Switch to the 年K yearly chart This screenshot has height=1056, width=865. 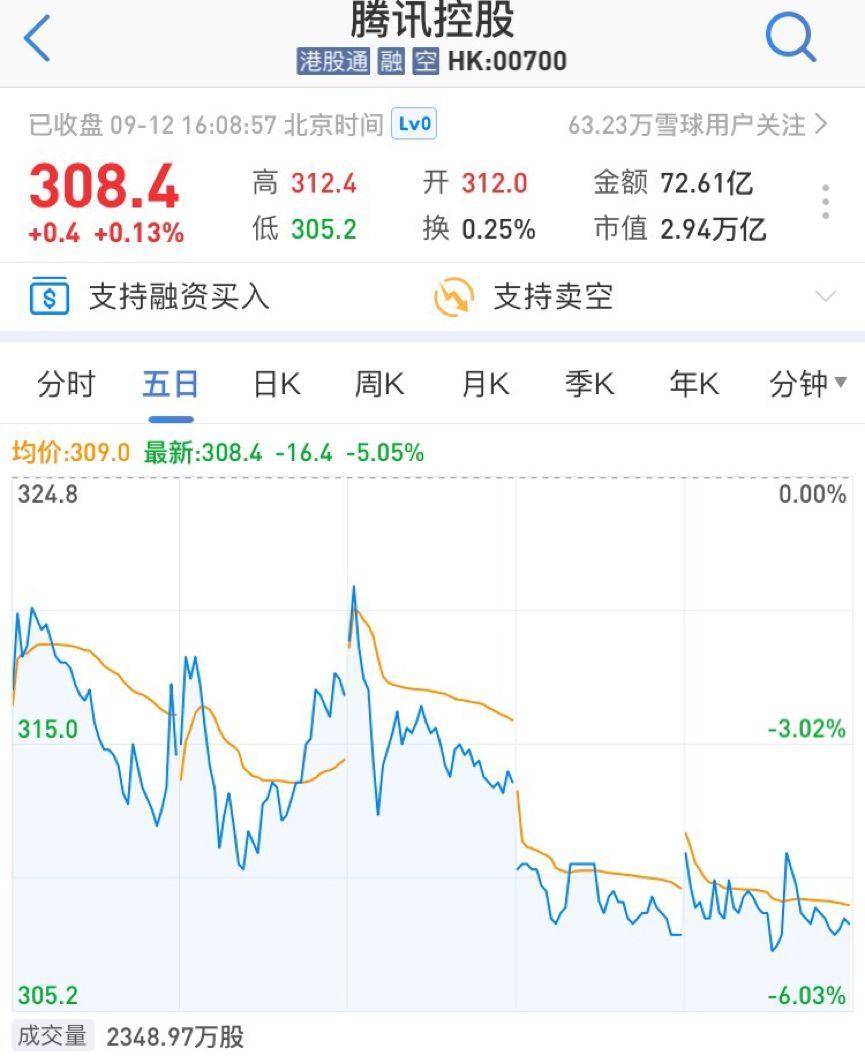(x=694, y=385)
